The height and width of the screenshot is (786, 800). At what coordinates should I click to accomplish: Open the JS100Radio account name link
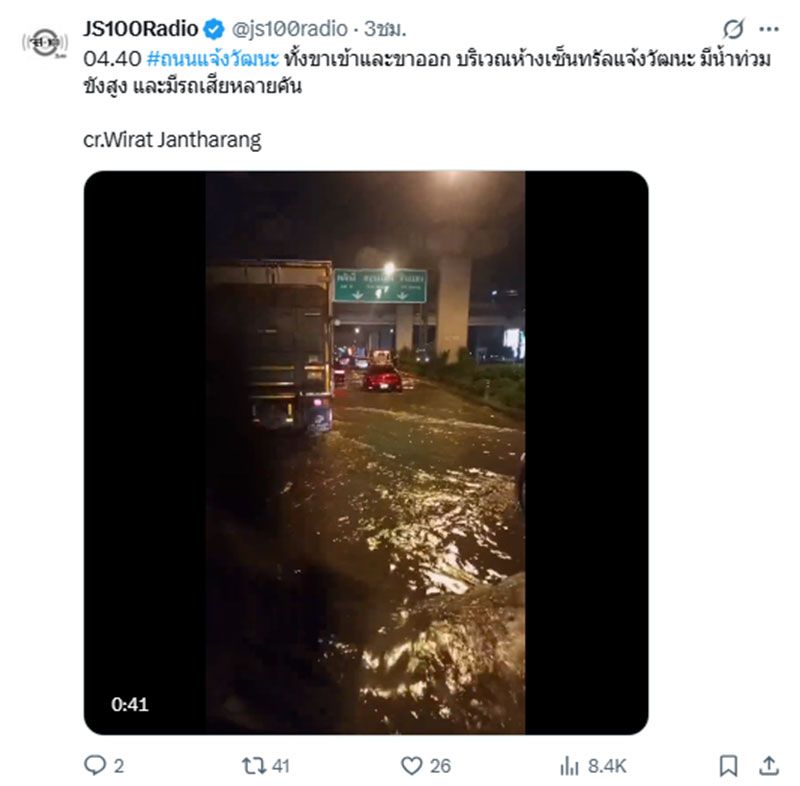(x=140, y=28)
